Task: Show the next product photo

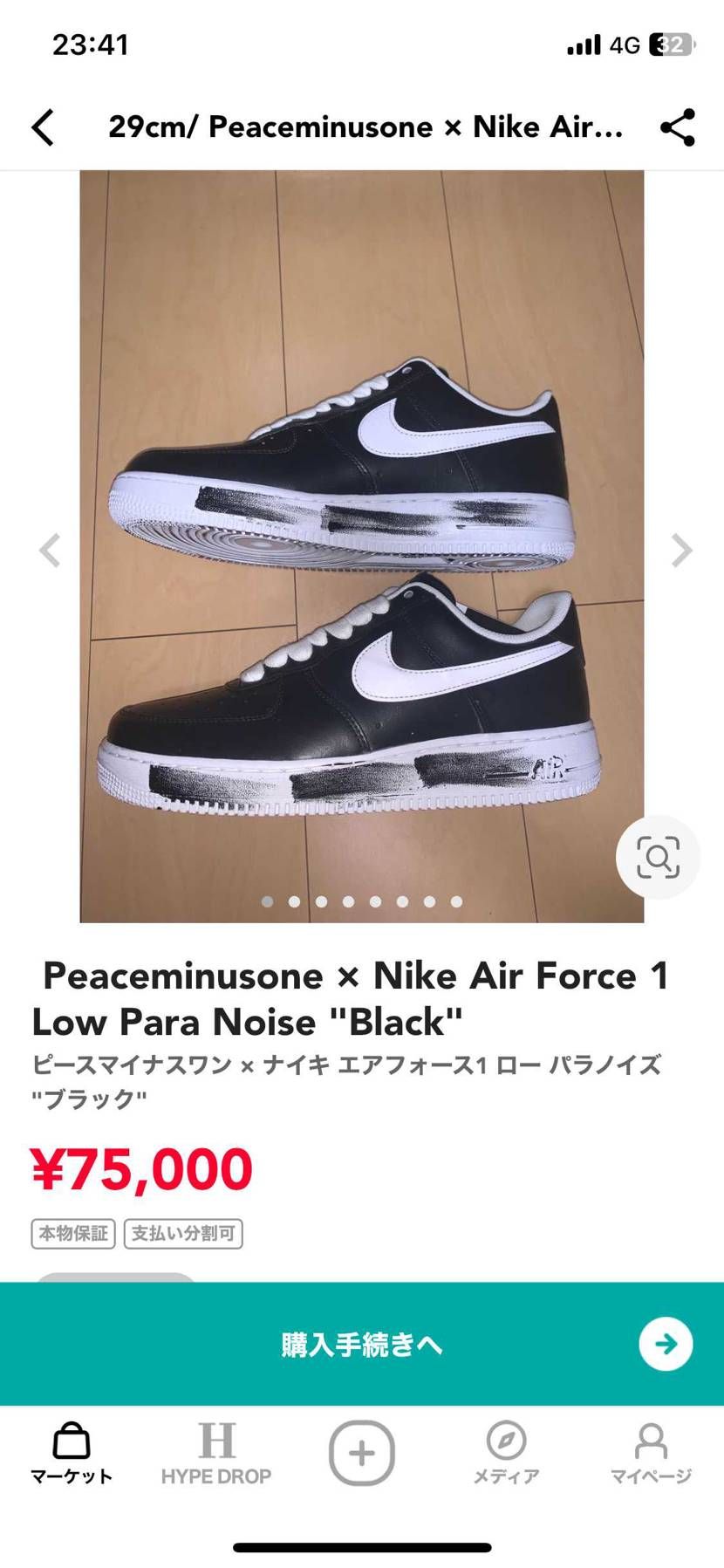Action: tap(680, 550)
